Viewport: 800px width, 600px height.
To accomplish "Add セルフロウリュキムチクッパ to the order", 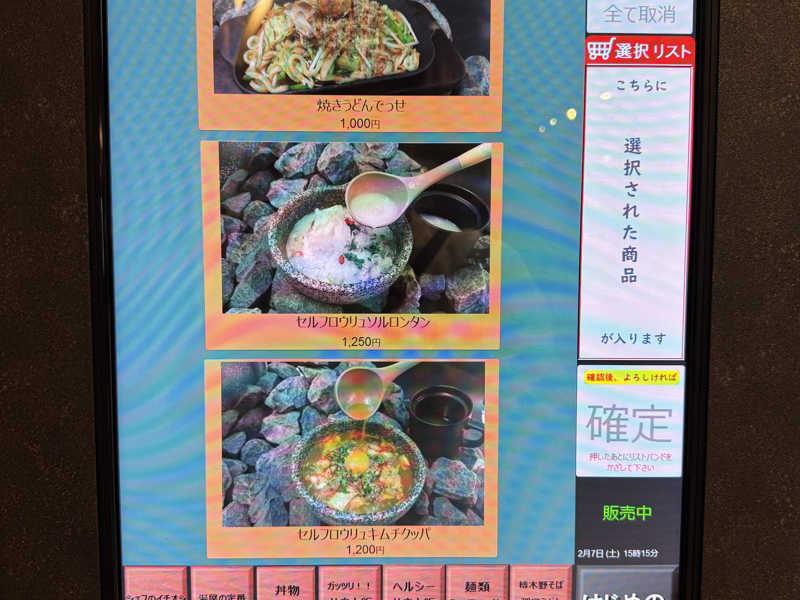I will (351, 459).
